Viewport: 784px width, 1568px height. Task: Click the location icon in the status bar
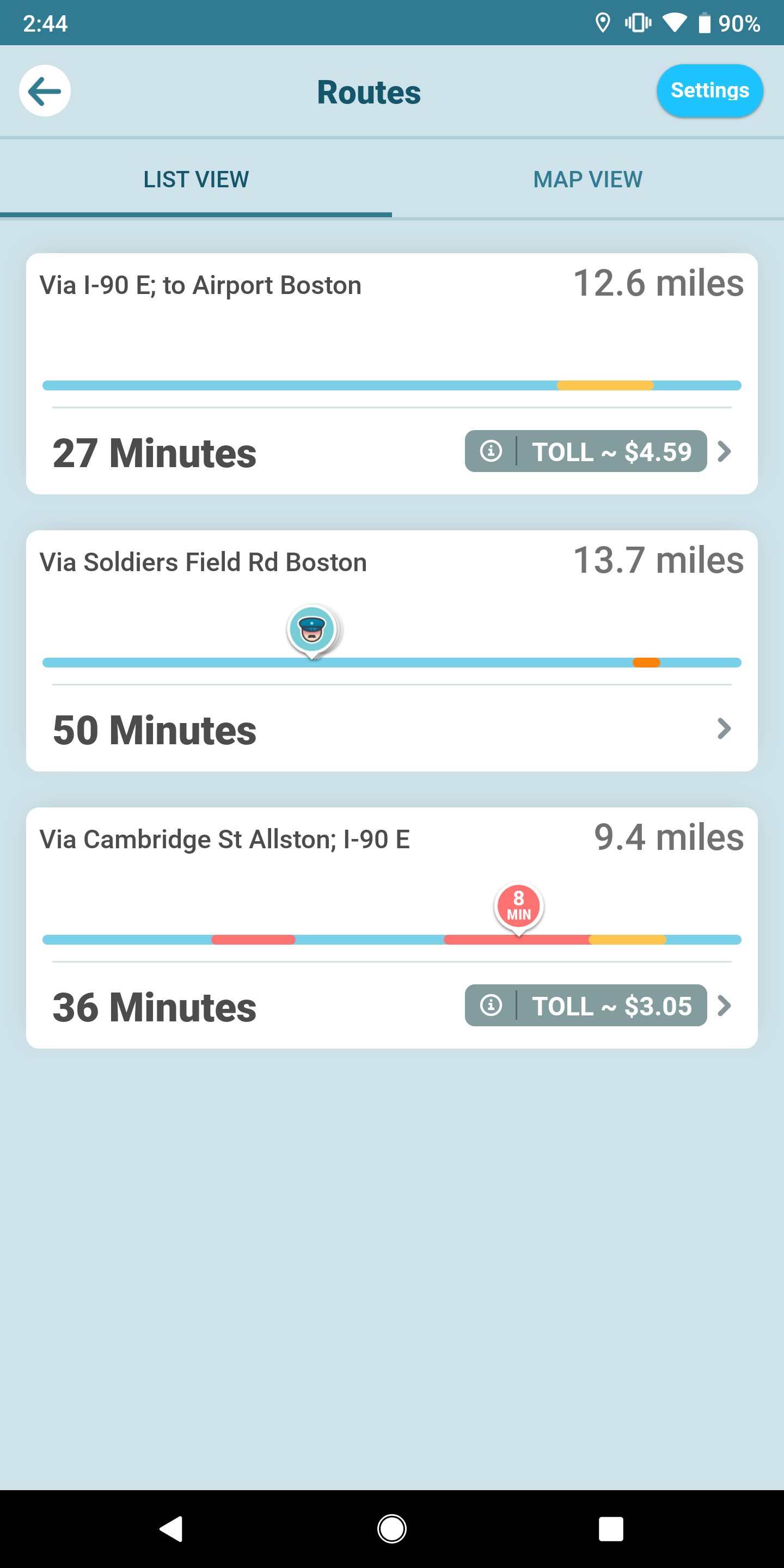(603, 22)
